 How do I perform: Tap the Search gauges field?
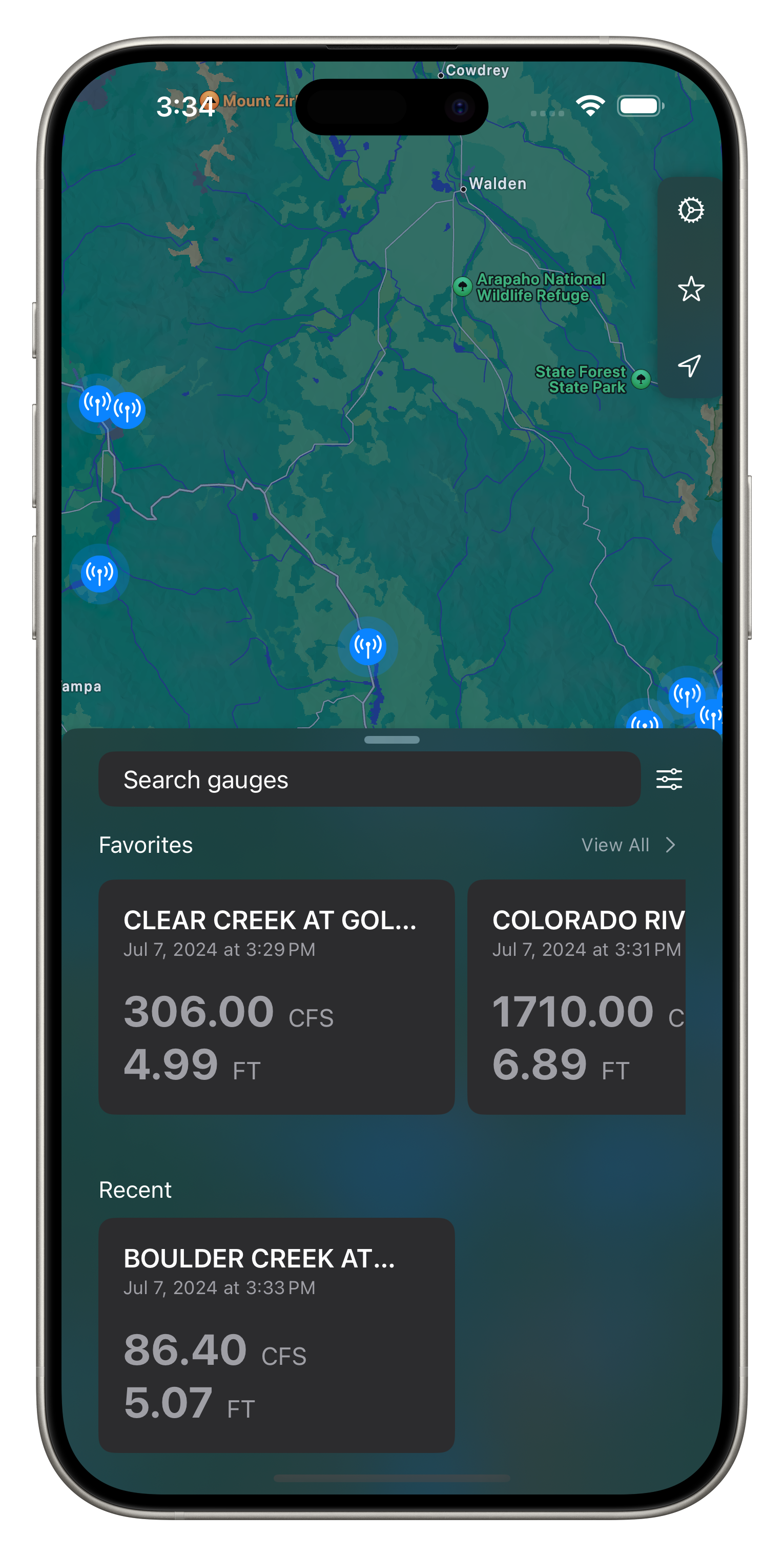368,779
